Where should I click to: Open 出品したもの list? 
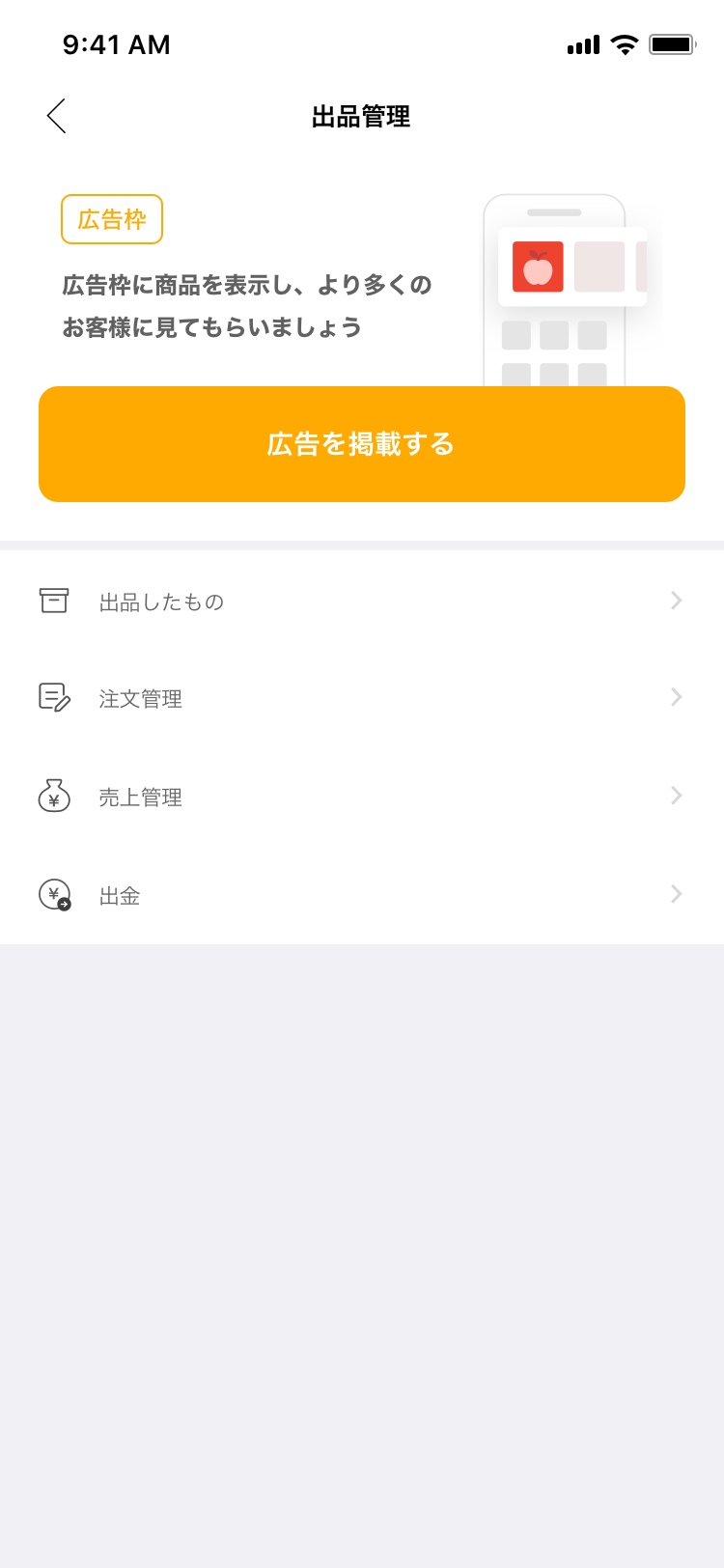pos(361,602)
